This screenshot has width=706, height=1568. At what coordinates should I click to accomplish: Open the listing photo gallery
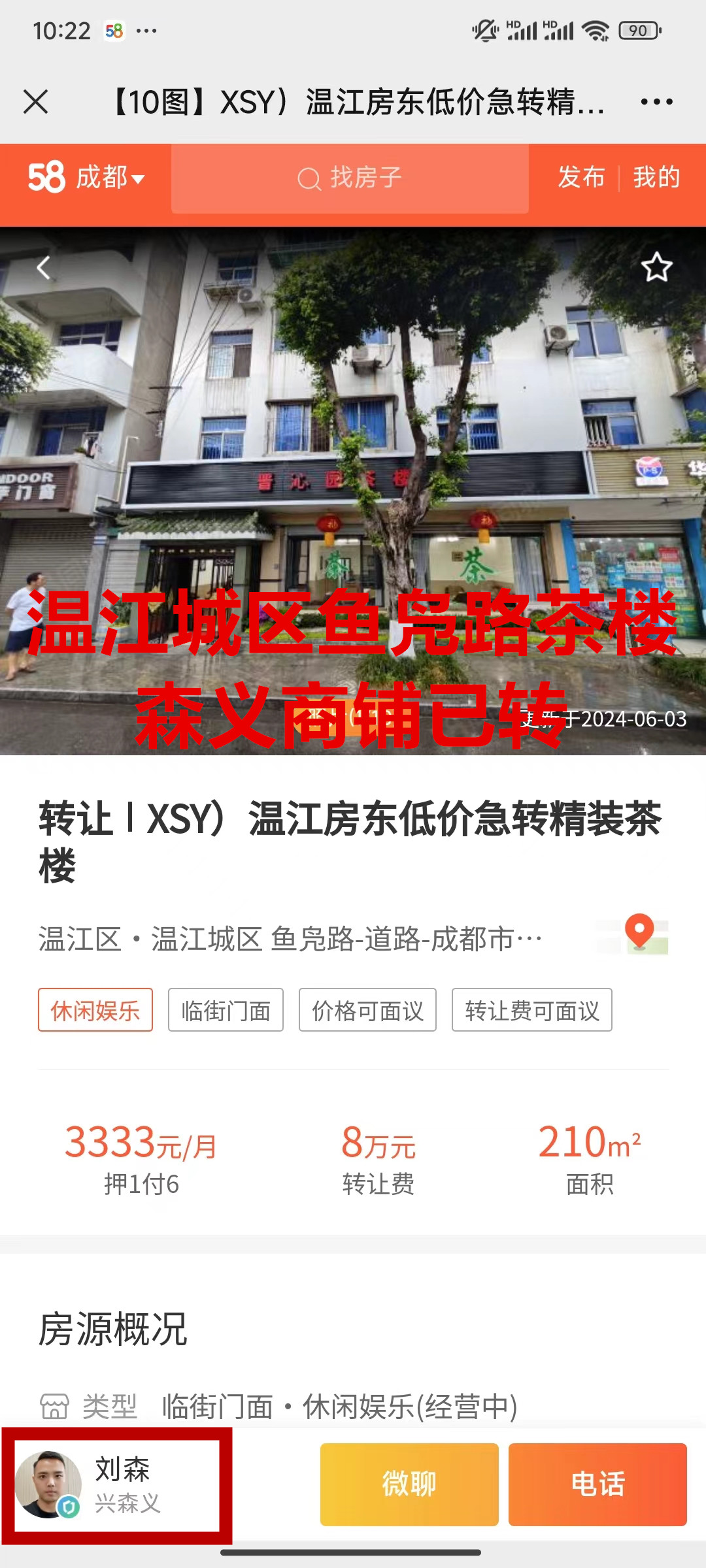[x=353, y=457]
